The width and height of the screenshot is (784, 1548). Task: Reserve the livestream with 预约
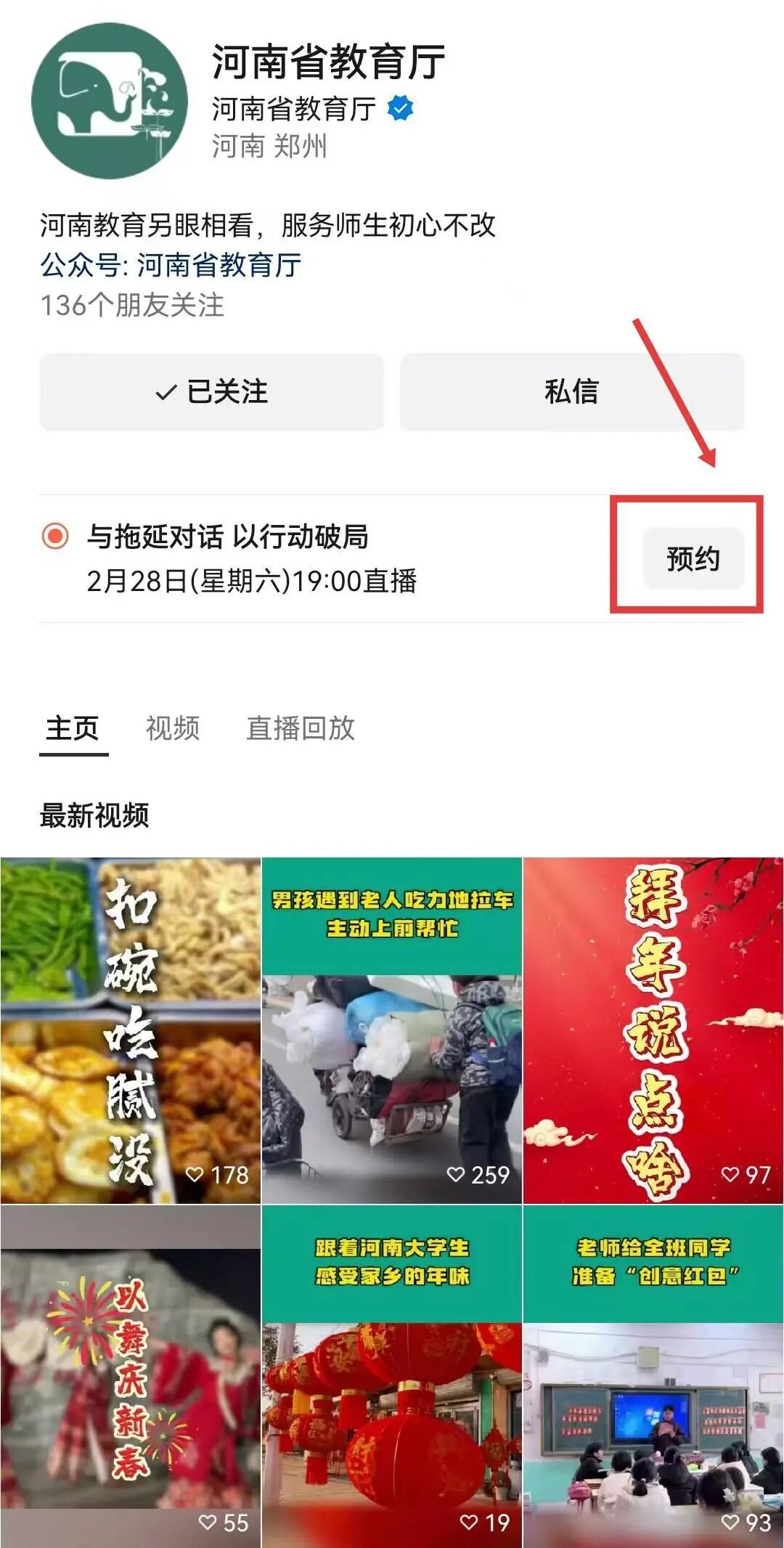(x=693, y=558)
